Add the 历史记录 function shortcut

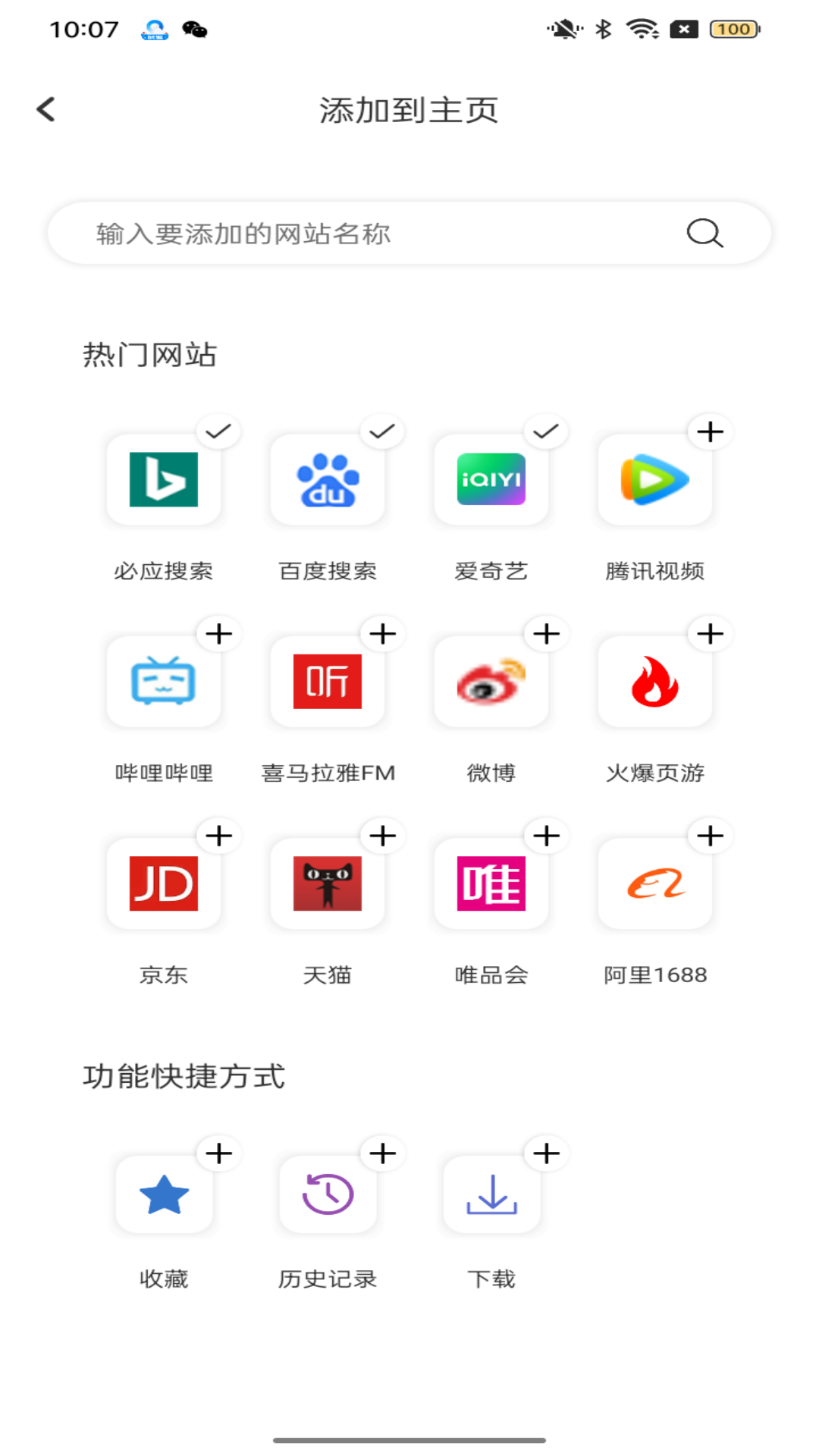(382, 1153)
